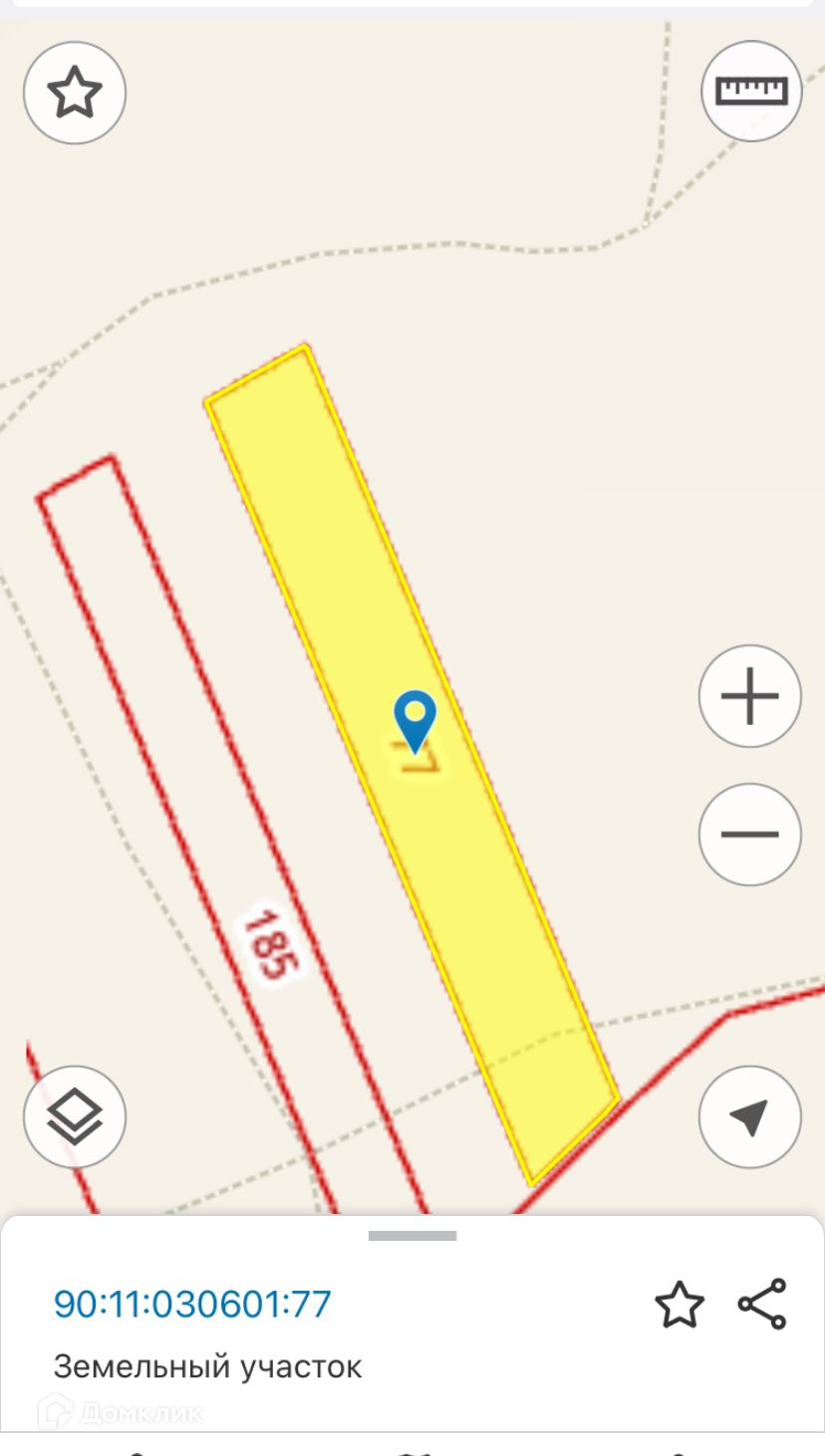Screen dimensions: 825x1456
Task: Zoom in with the plus button
Action: (749, 696)
